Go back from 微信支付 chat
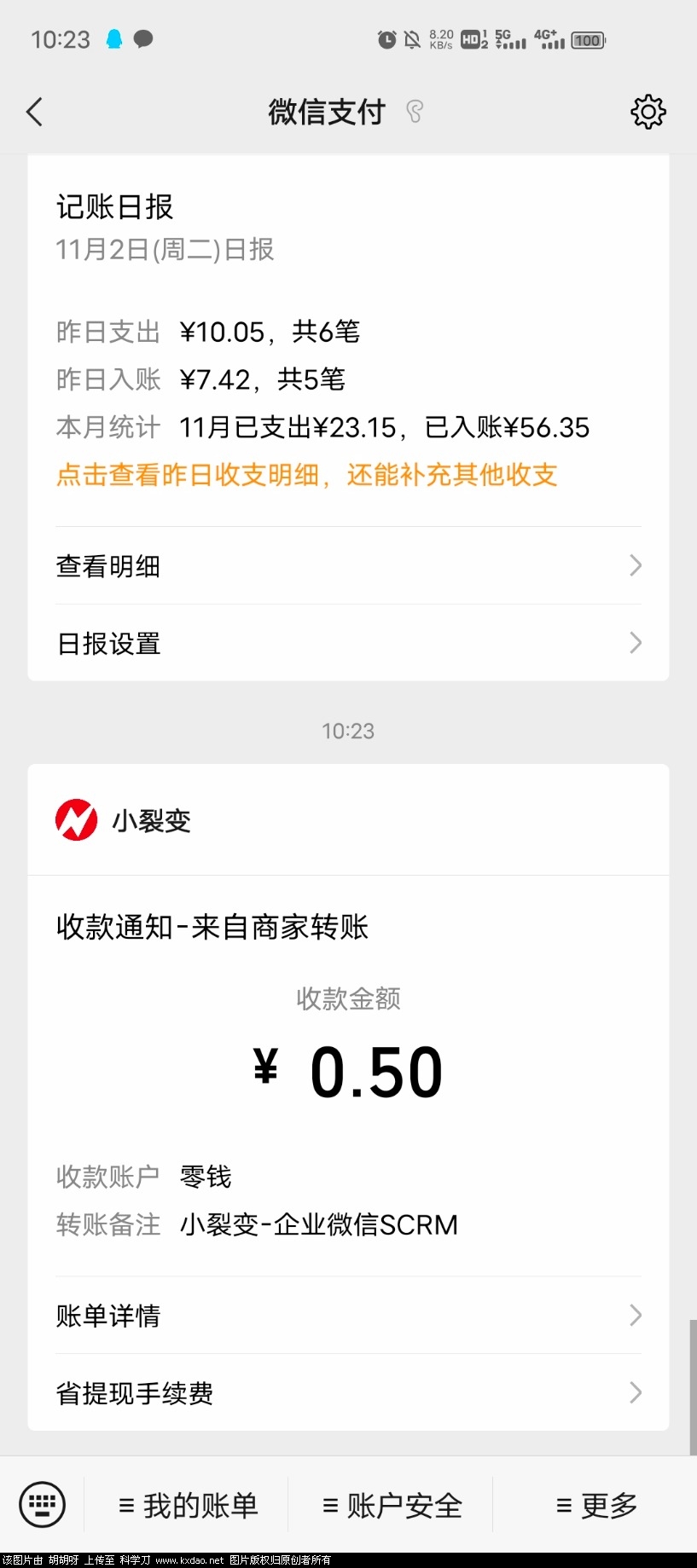This screenshot has width=697, height=1568. (x=35, y=112)
